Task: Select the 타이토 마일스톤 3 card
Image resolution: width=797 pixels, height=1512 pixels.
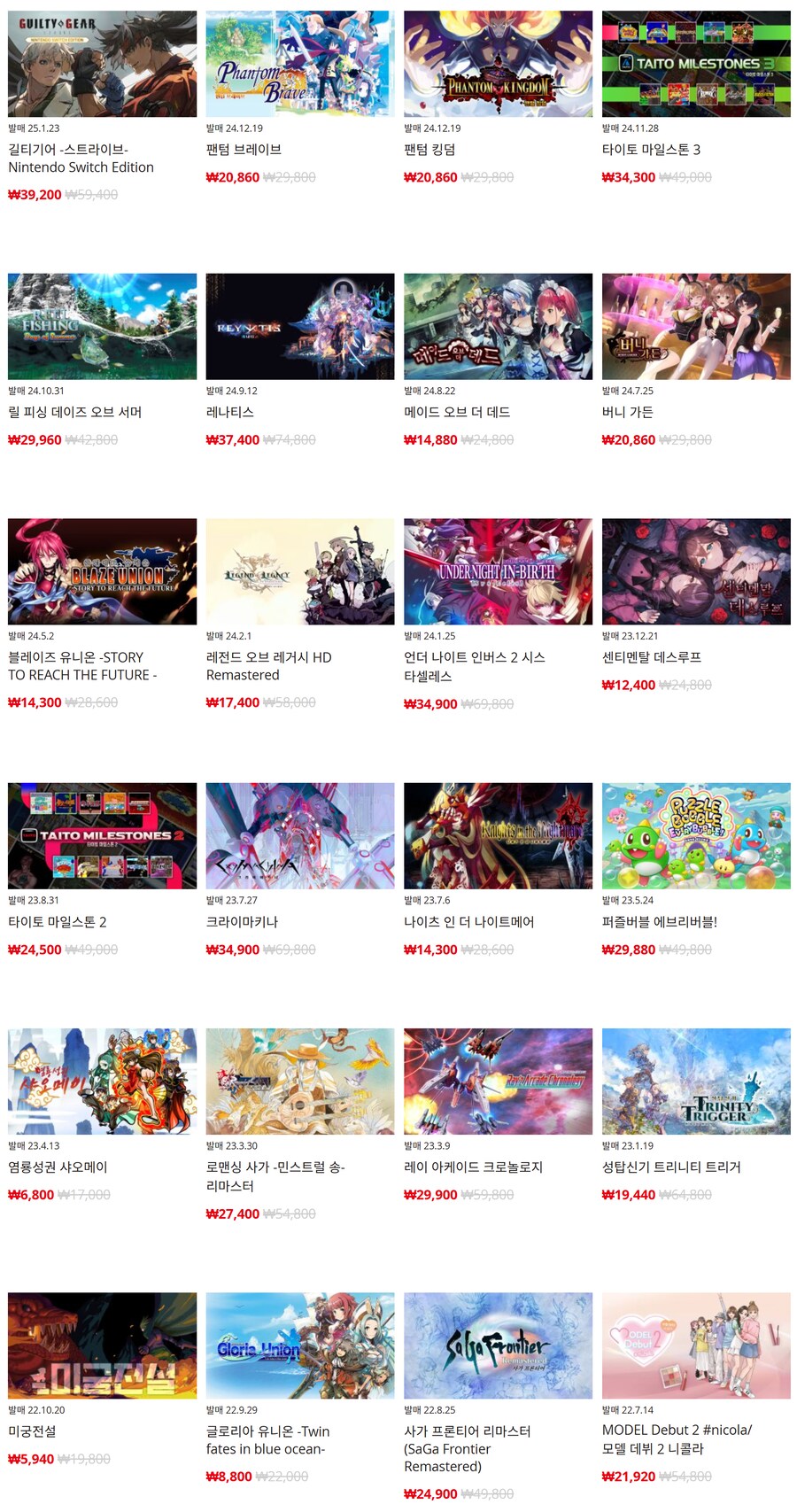Action: [x=696, y=64]
